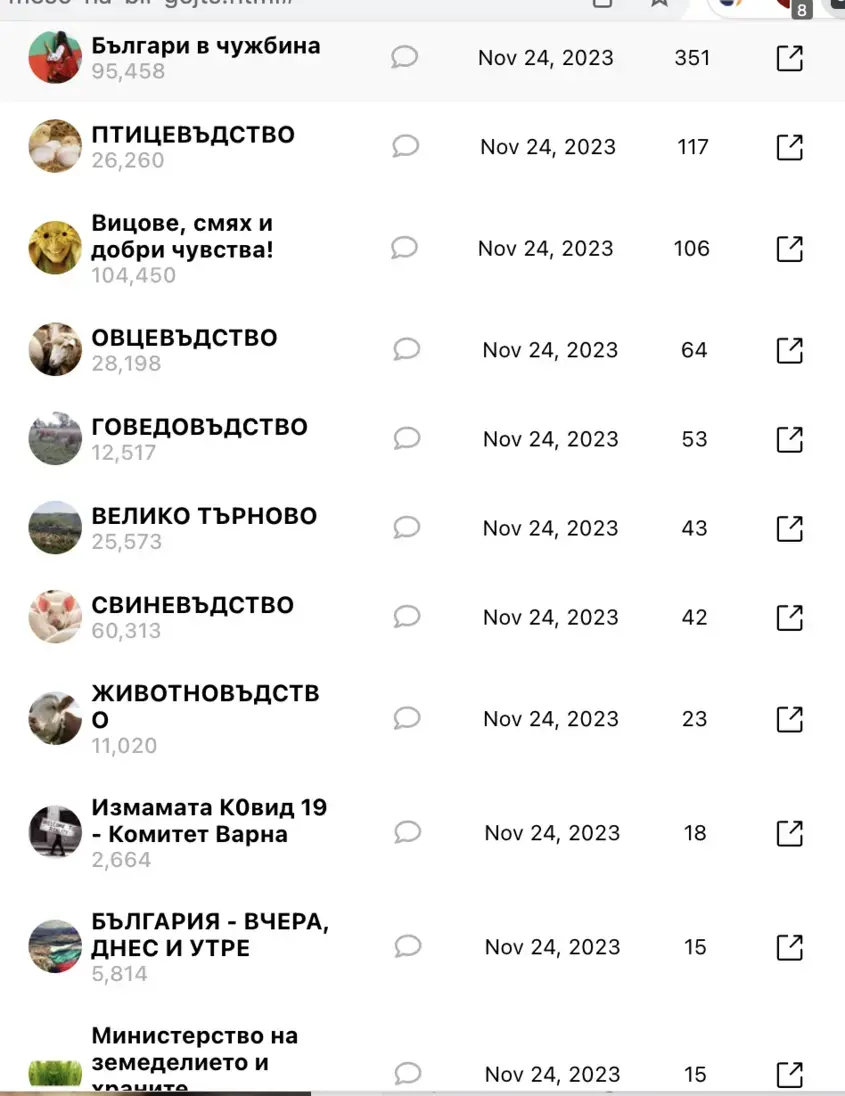Image resolution: width=845 pixels, height=1096 pixels.
Task: Open external link for ОВЦЕВЪДСТВО
Action: coord(790,350)
